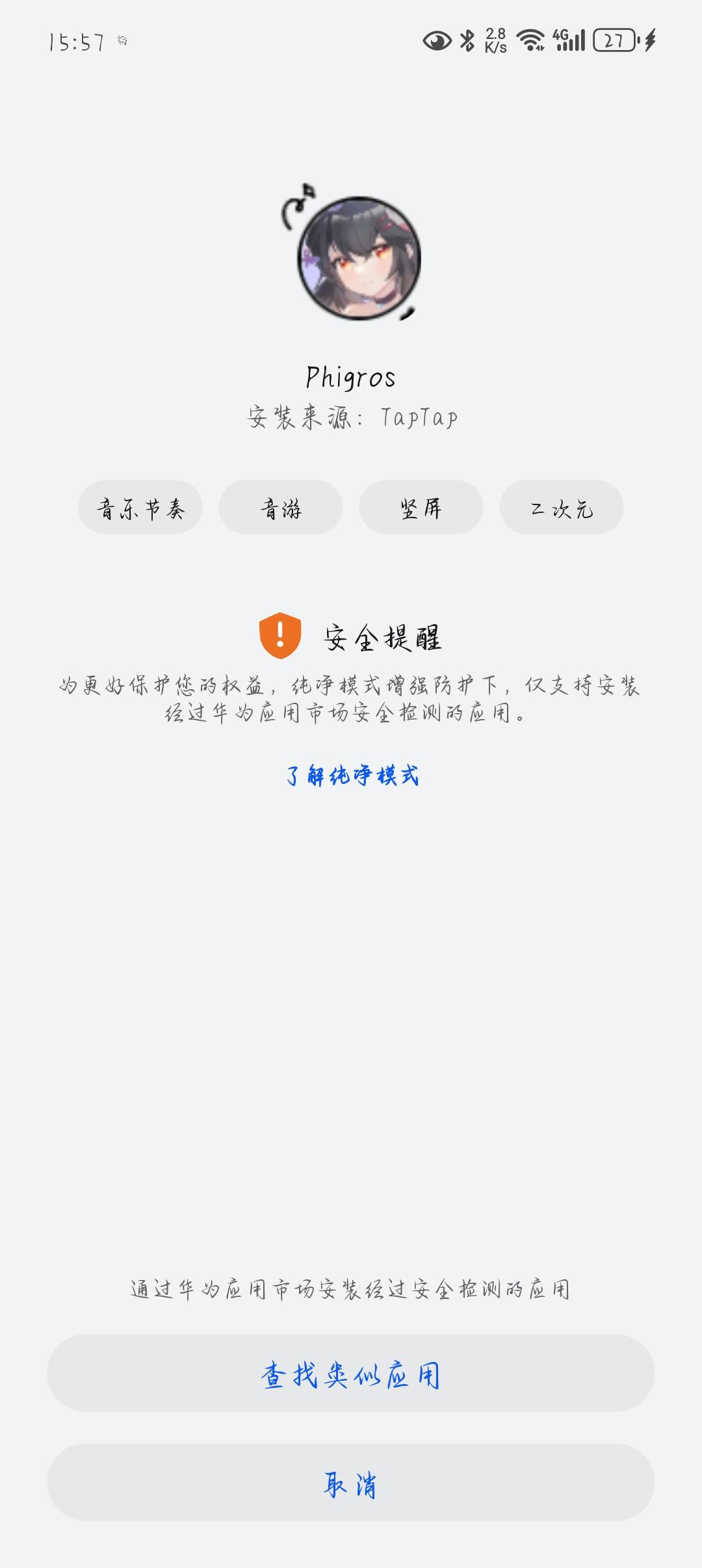
Task: Select the 音乐节奏 tag chip
Action: pos(140,507)
